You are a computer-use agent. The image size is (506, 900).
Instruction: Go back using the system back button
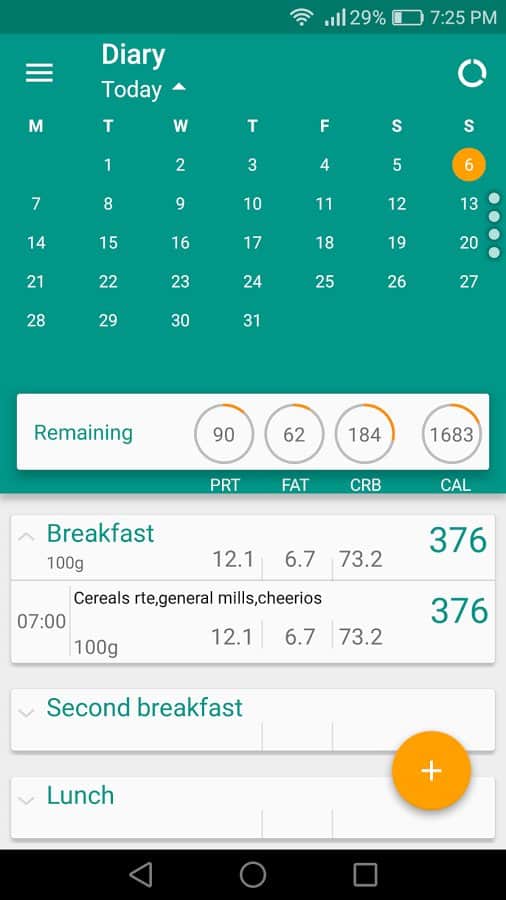(141, 875)
